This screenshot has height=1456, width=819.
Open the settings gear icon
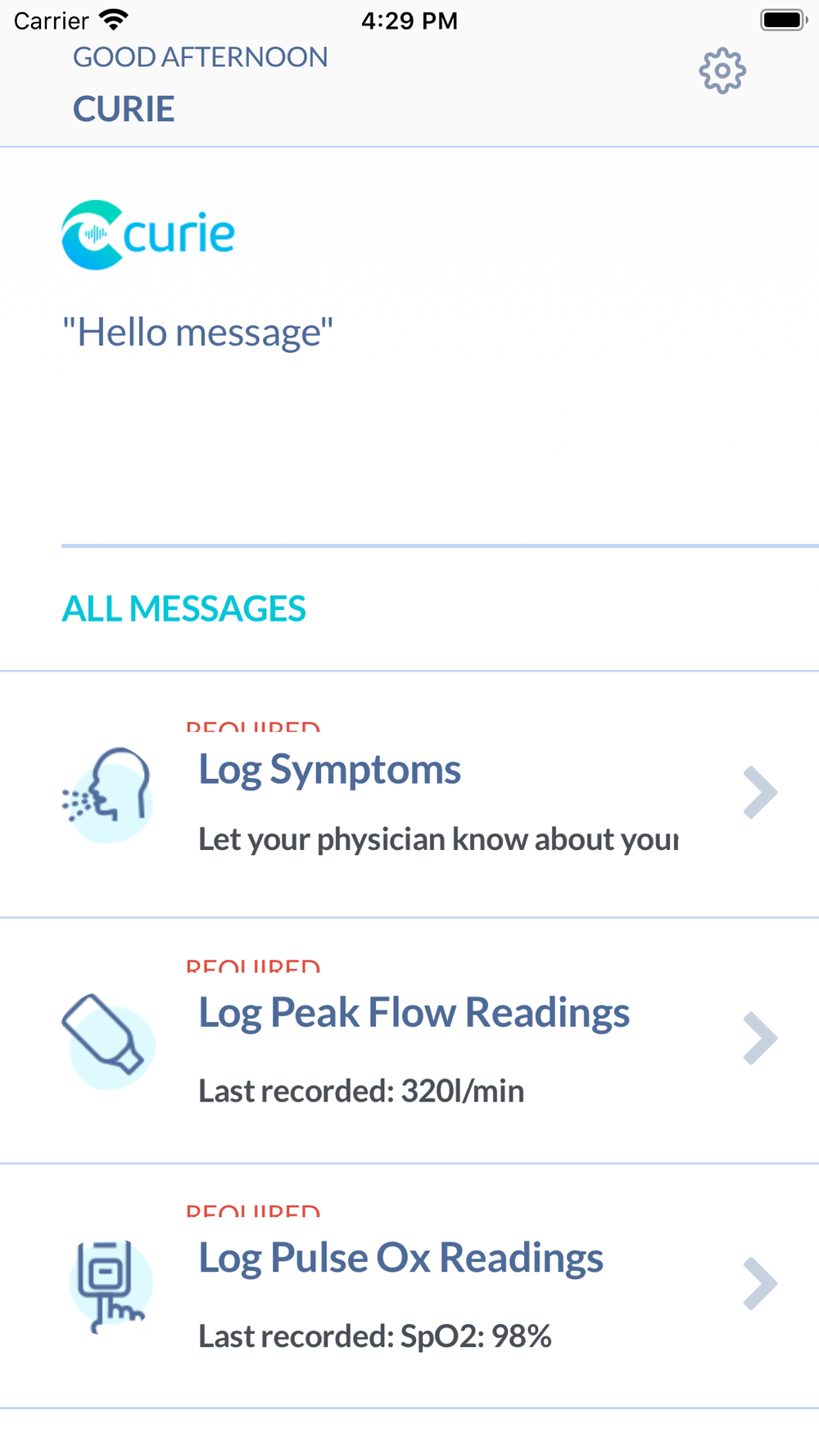(722, 70)
